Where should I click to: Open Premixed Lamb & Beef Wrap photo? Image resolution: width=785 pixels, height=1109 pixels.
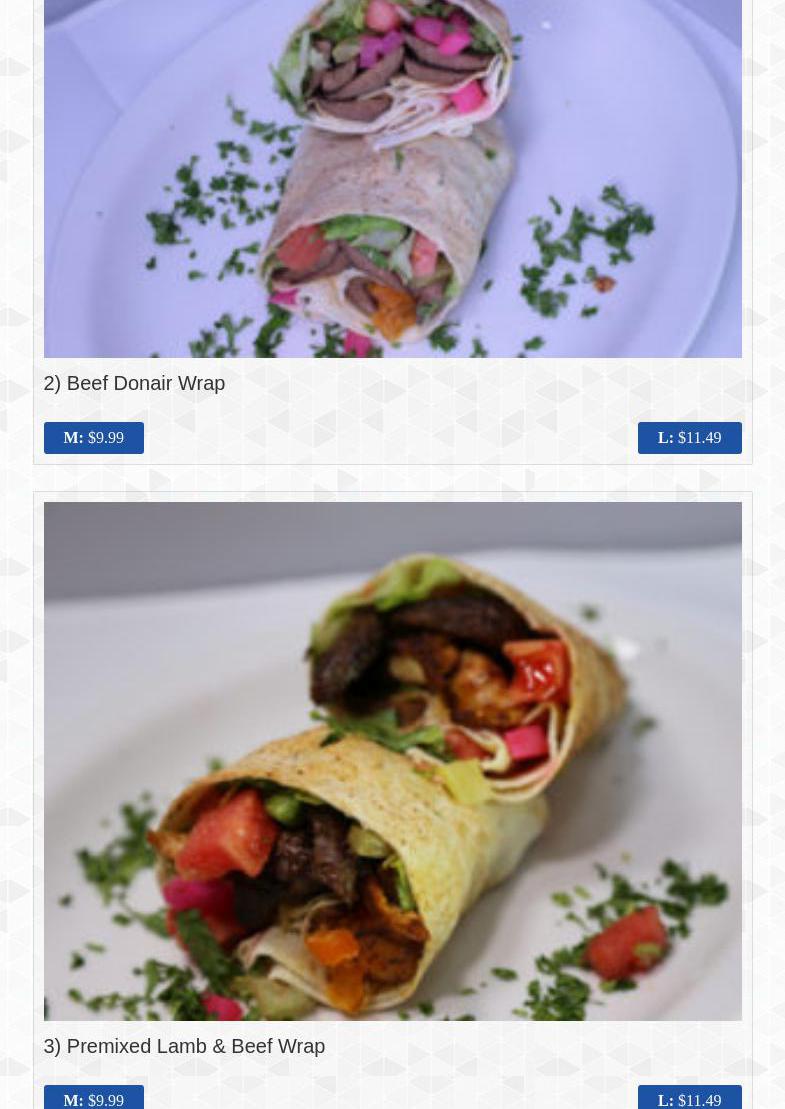click(392, 760)
